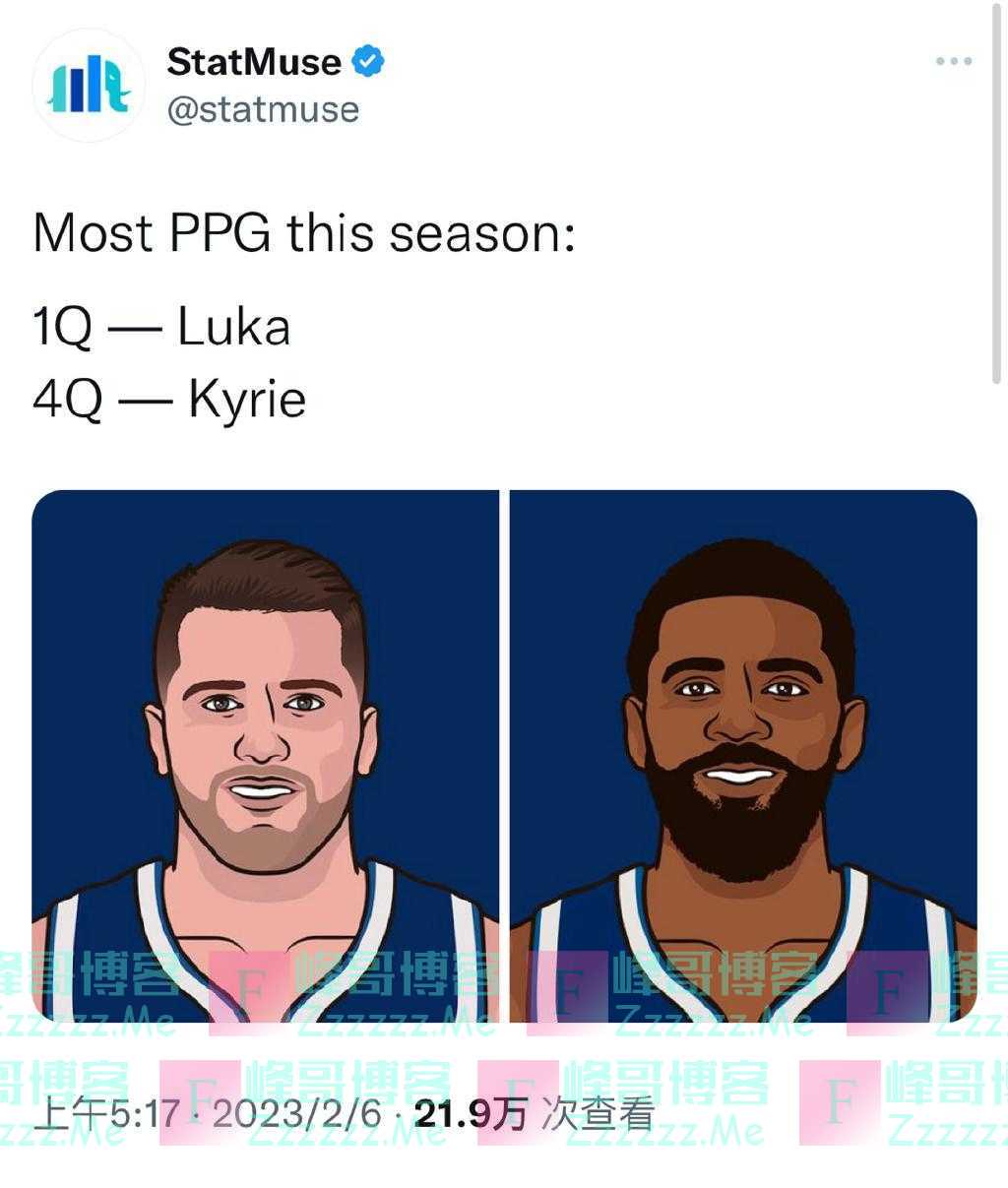Open the StatMuse profile avatar
Screen dimensions: 1008x1188
point(89,86)
